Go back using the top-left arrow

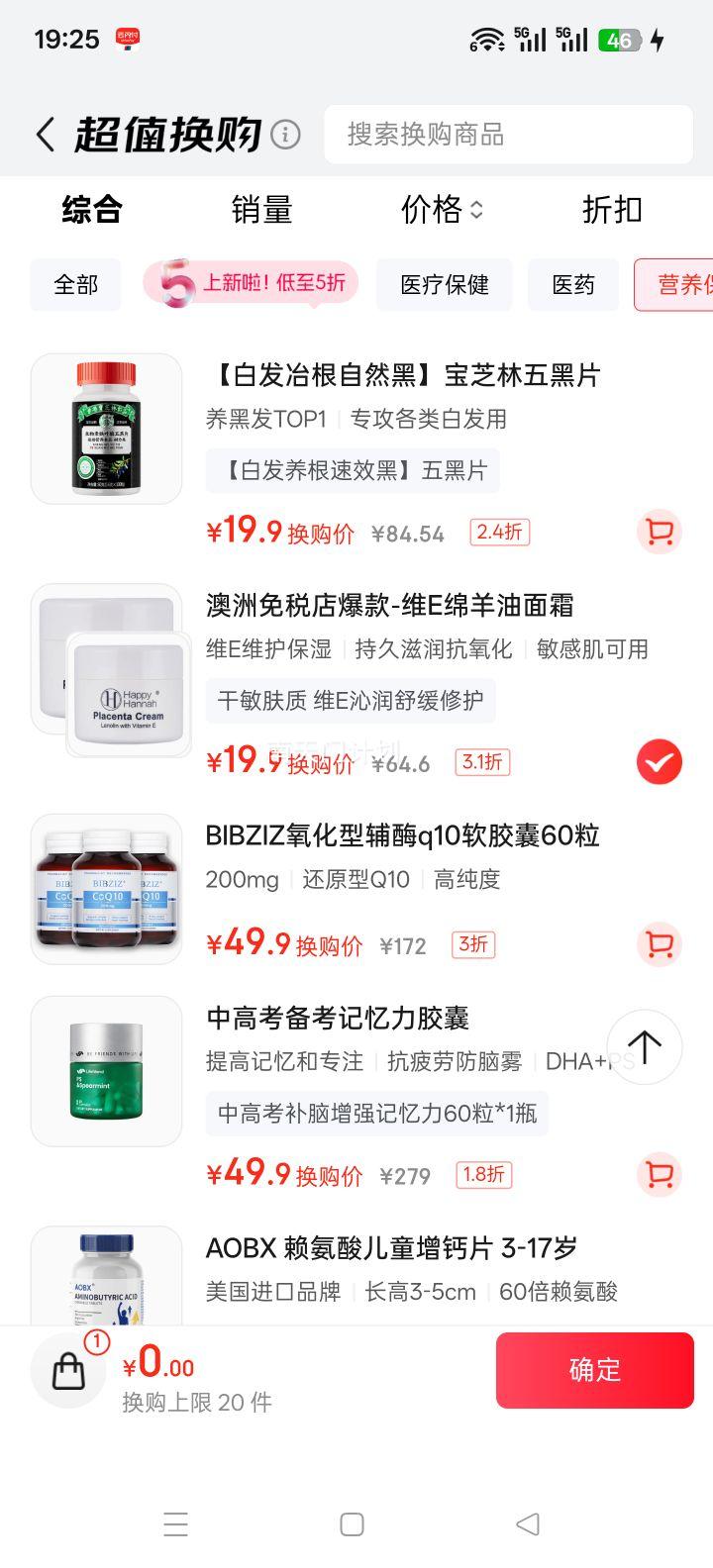click(46, 135)
